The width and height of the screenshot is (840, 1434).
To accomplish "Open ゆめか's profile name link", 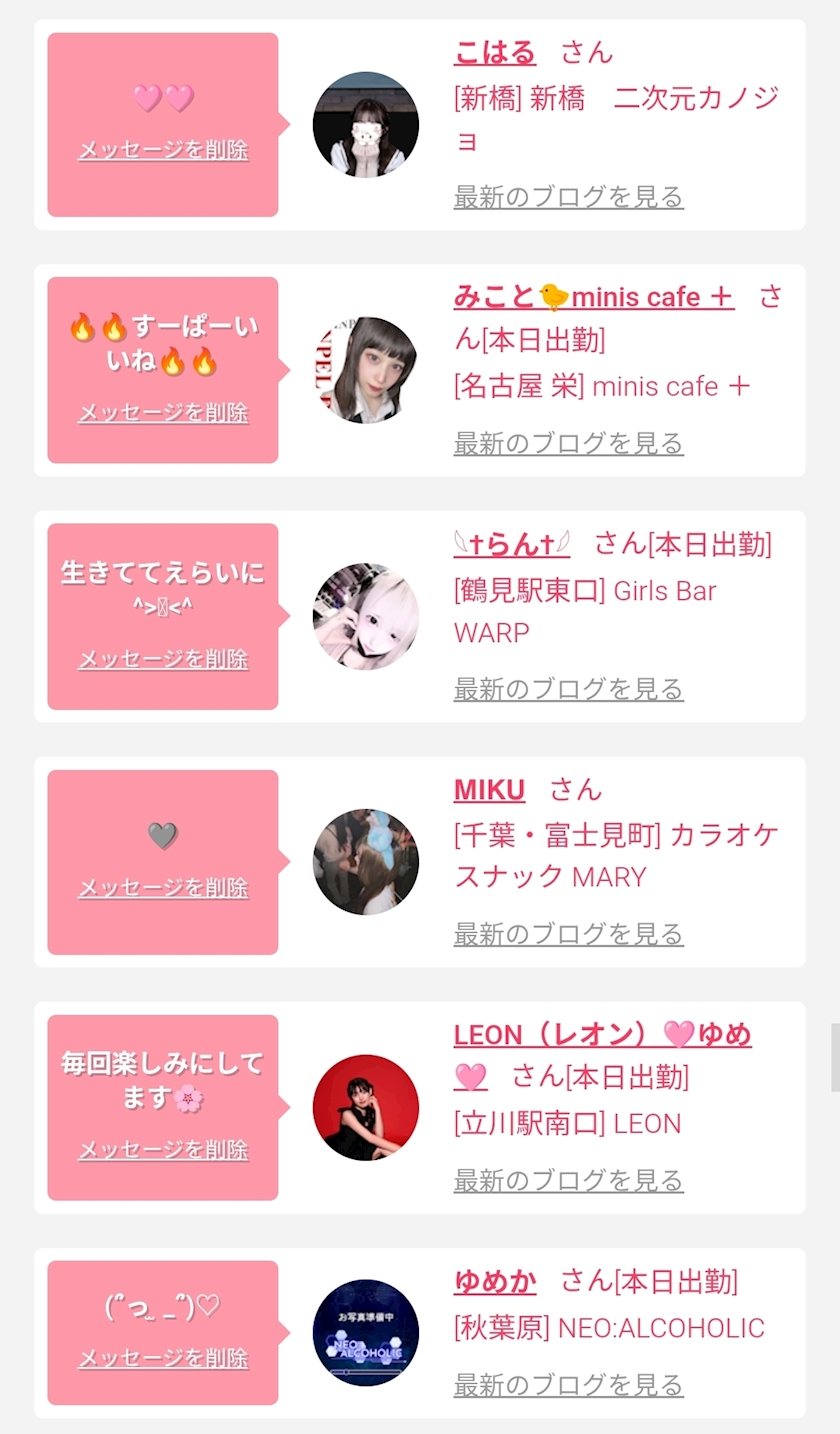I will point(494,1281).
